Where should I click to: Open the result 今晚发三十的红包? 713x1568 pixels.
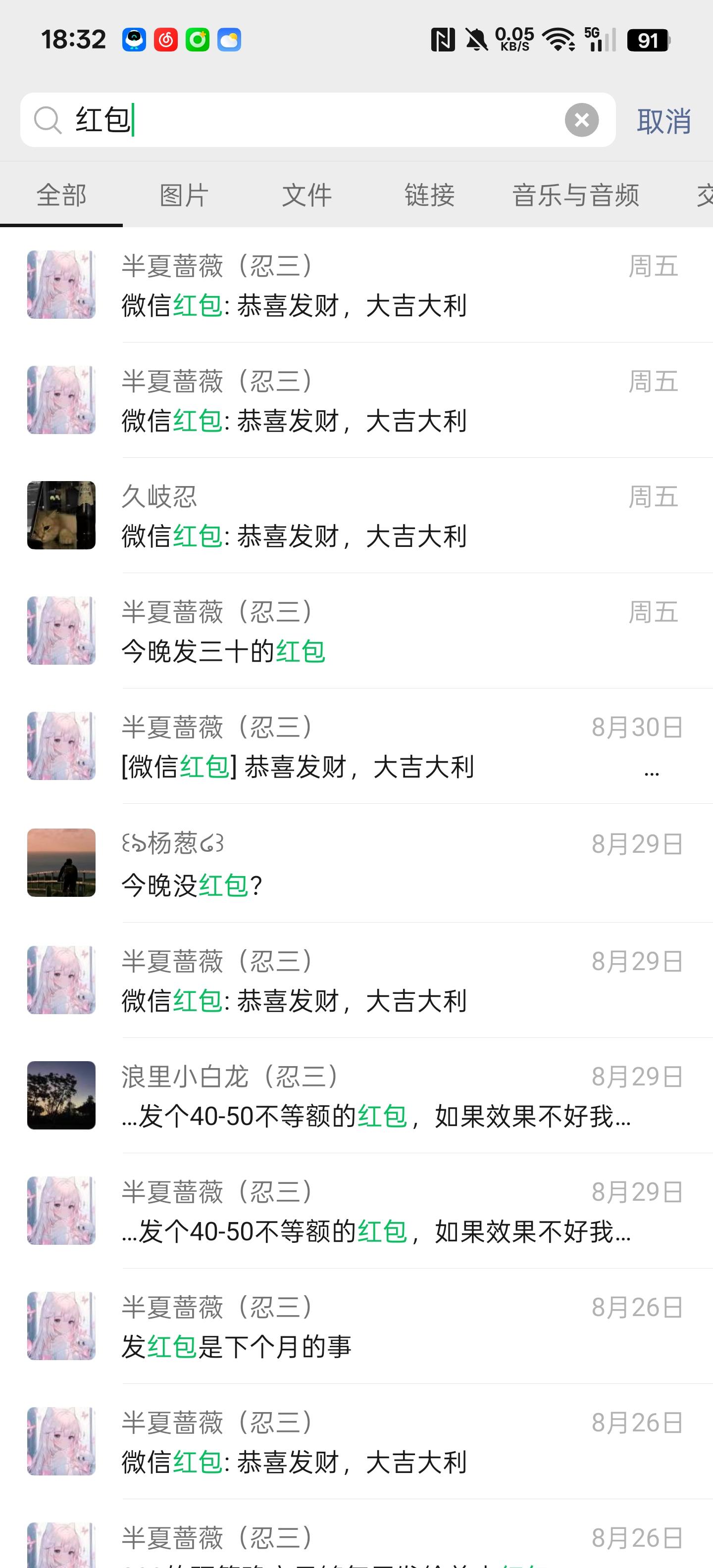365,631
